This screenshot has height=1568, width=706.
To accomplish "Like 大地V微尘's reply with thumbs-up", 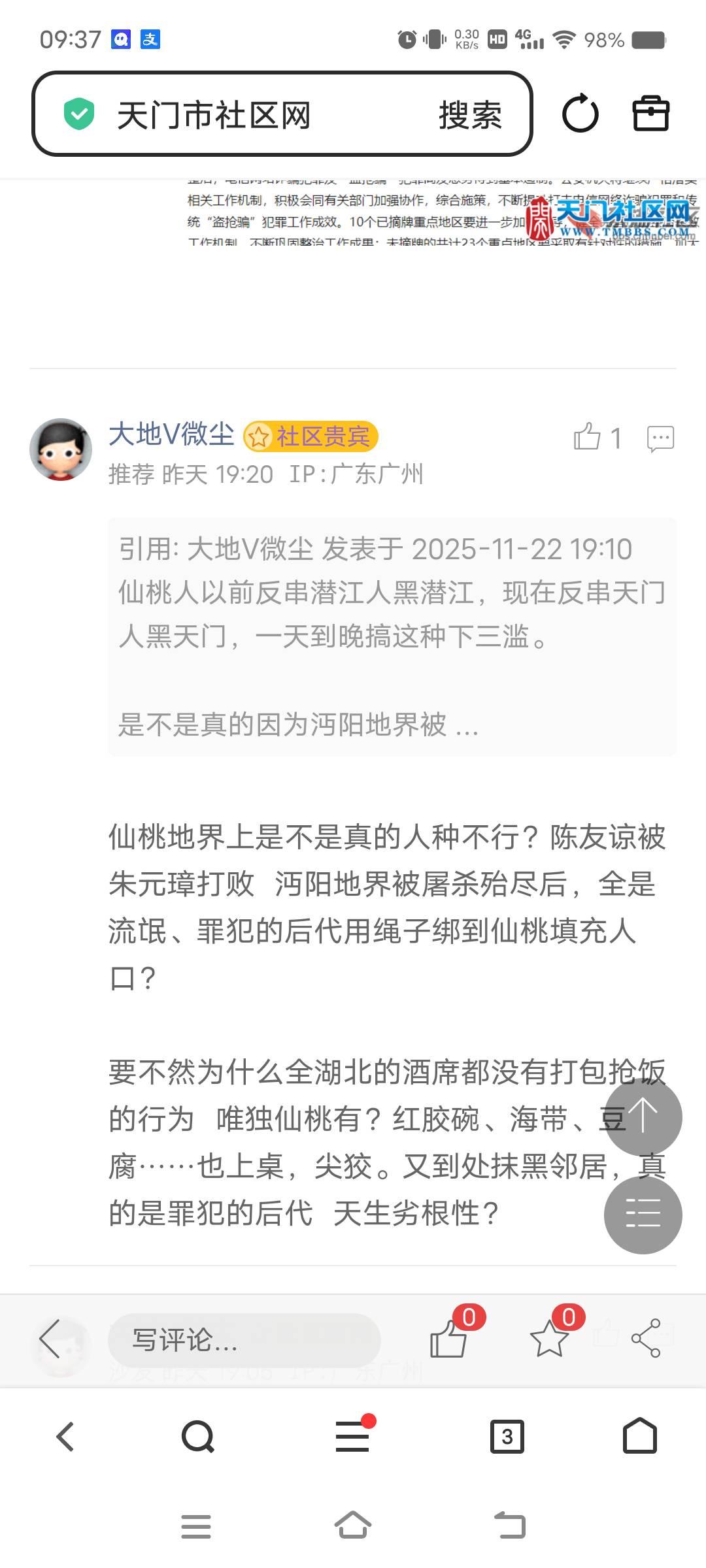I will click(588, 437).
